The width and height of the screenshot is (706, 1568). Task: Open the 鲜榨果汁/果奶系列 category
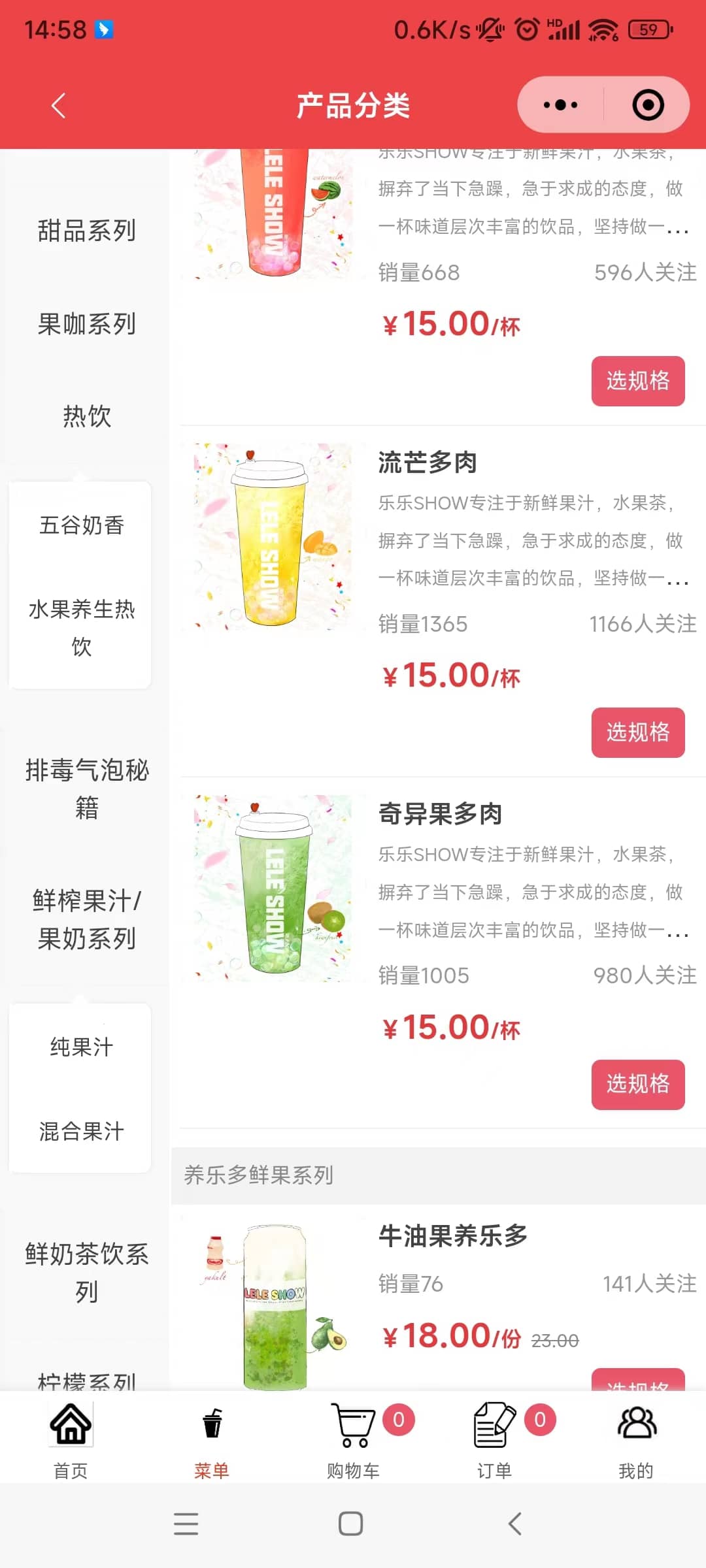click(86, 919)
